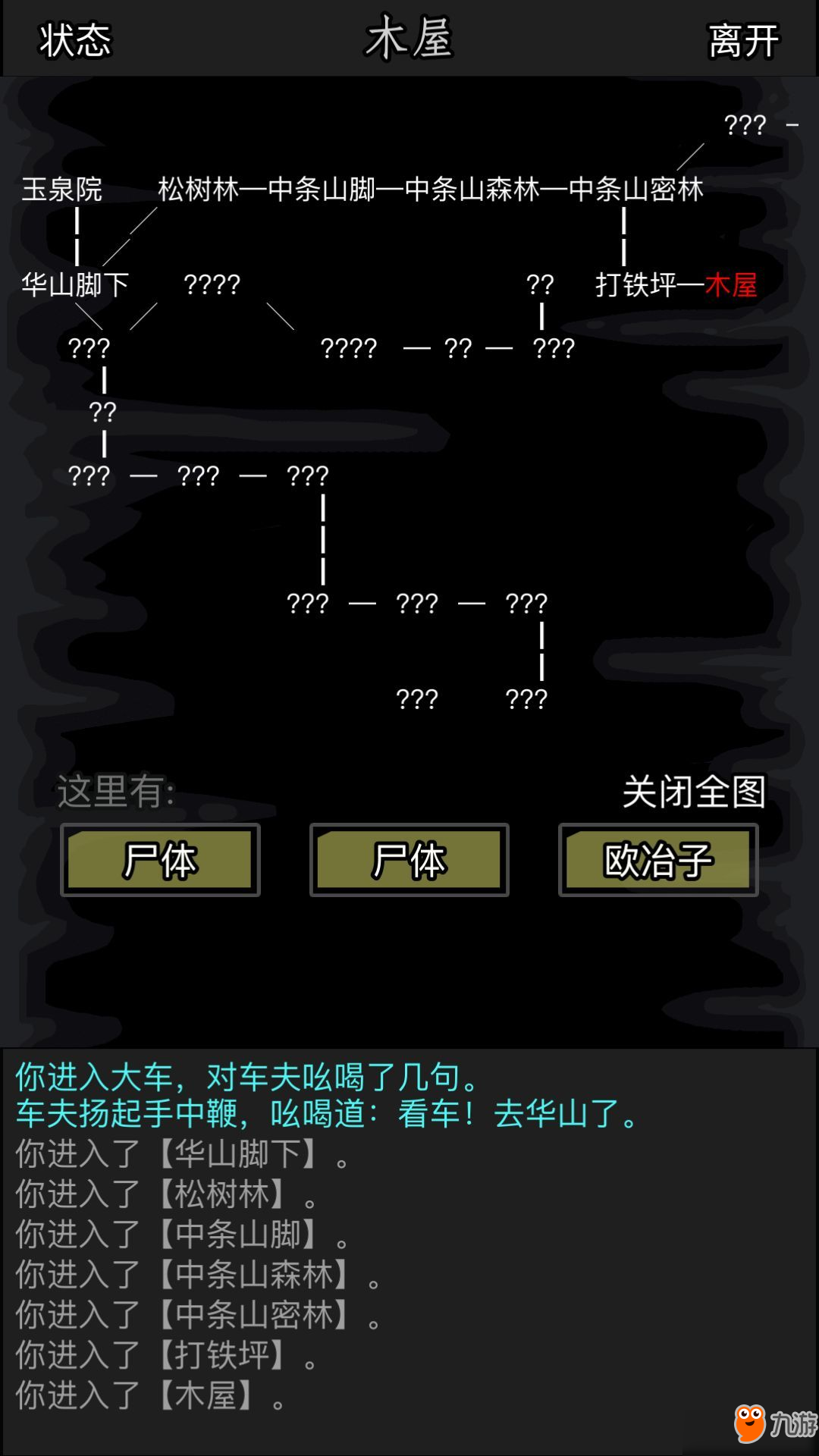This screenshot has height=1456, width=819.
Task: Travel to 打铁坪 on the map
Action: (634, 284)
